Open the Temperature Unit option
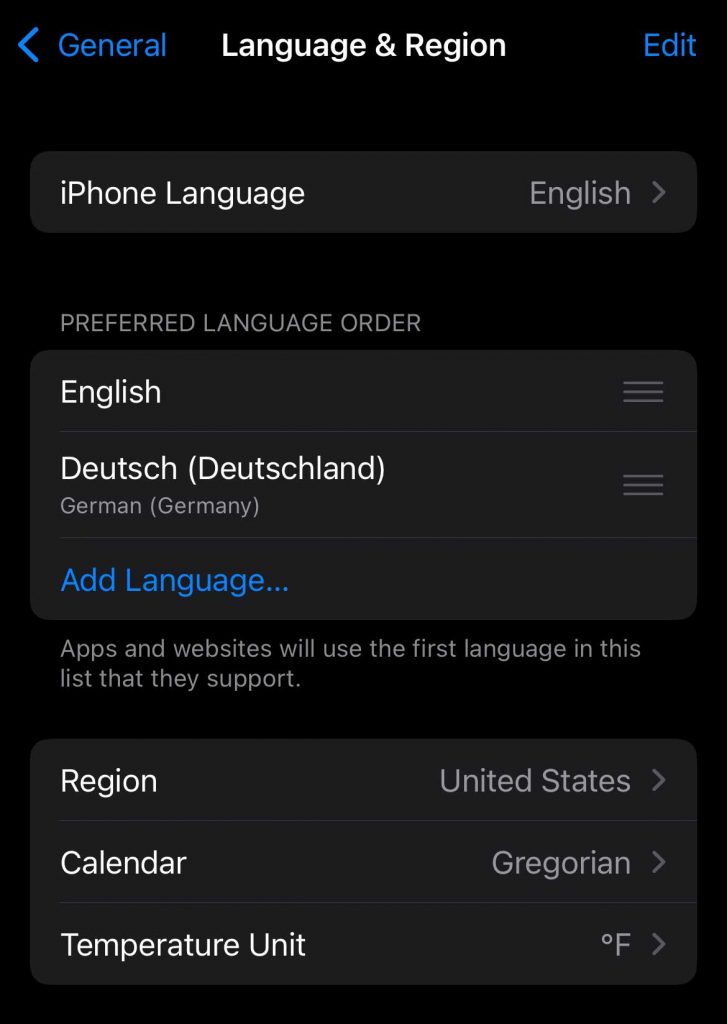Image resolution: width=727 pixels, height=1024 pixels. point(363,945)
